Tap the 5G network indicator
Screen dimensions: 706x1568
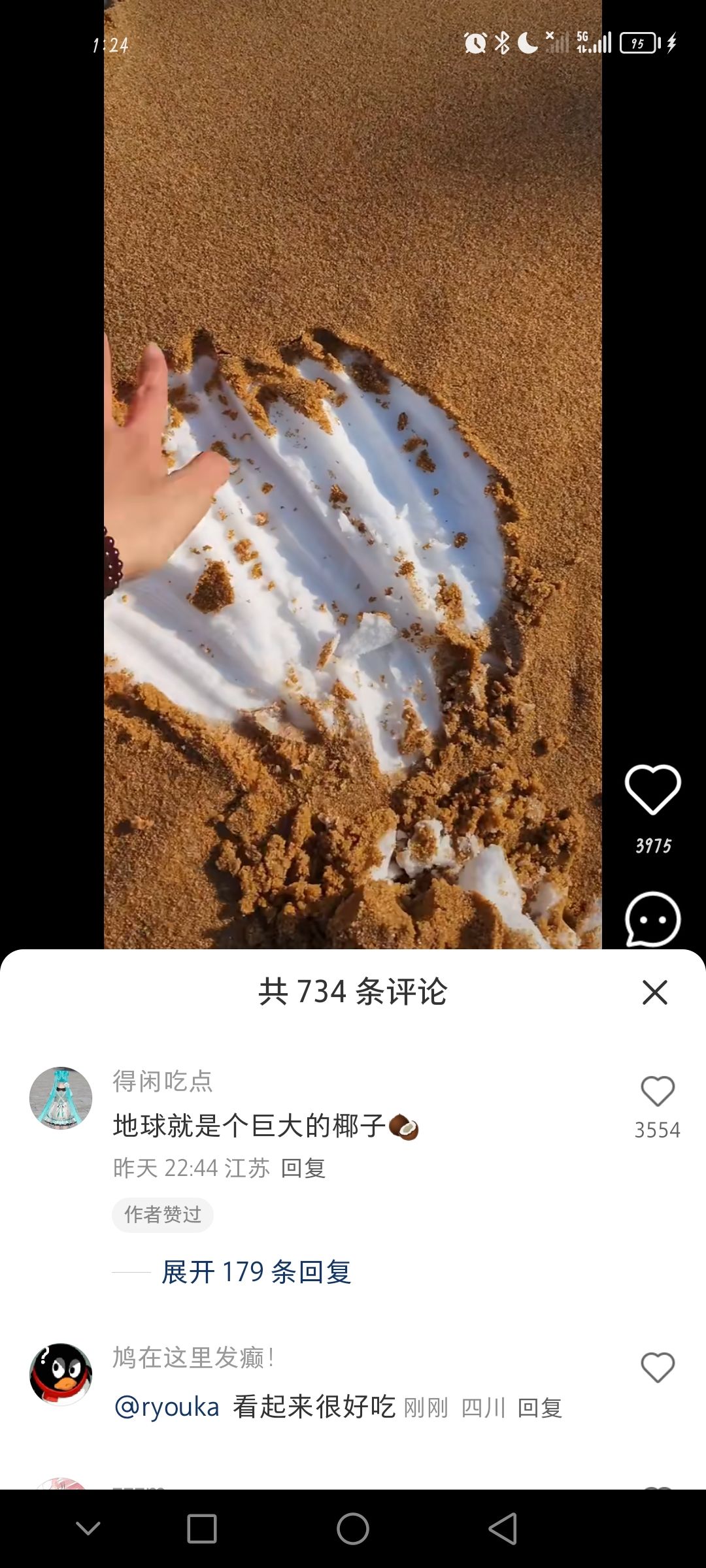(581, 41)
